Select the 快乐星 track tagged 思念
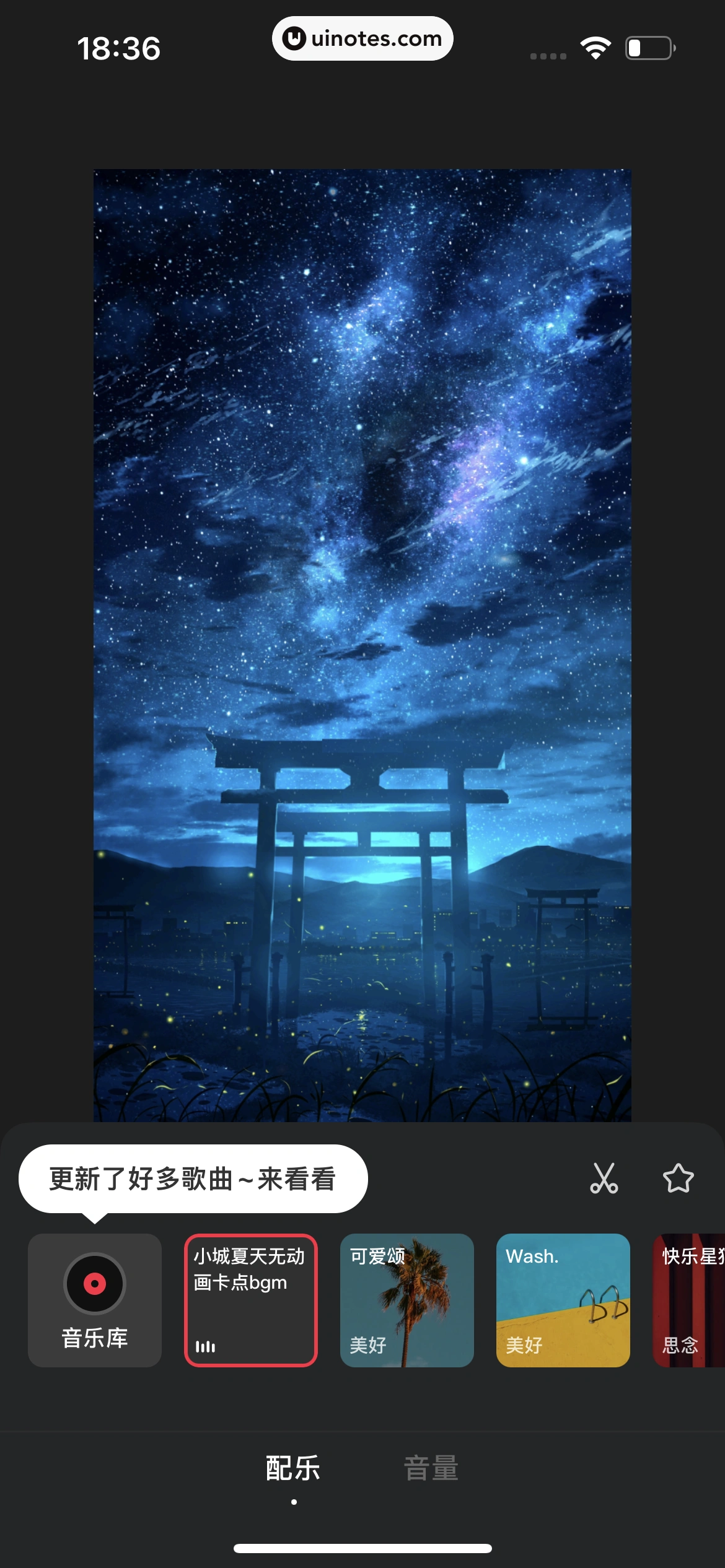 (x=689, y=1300)
